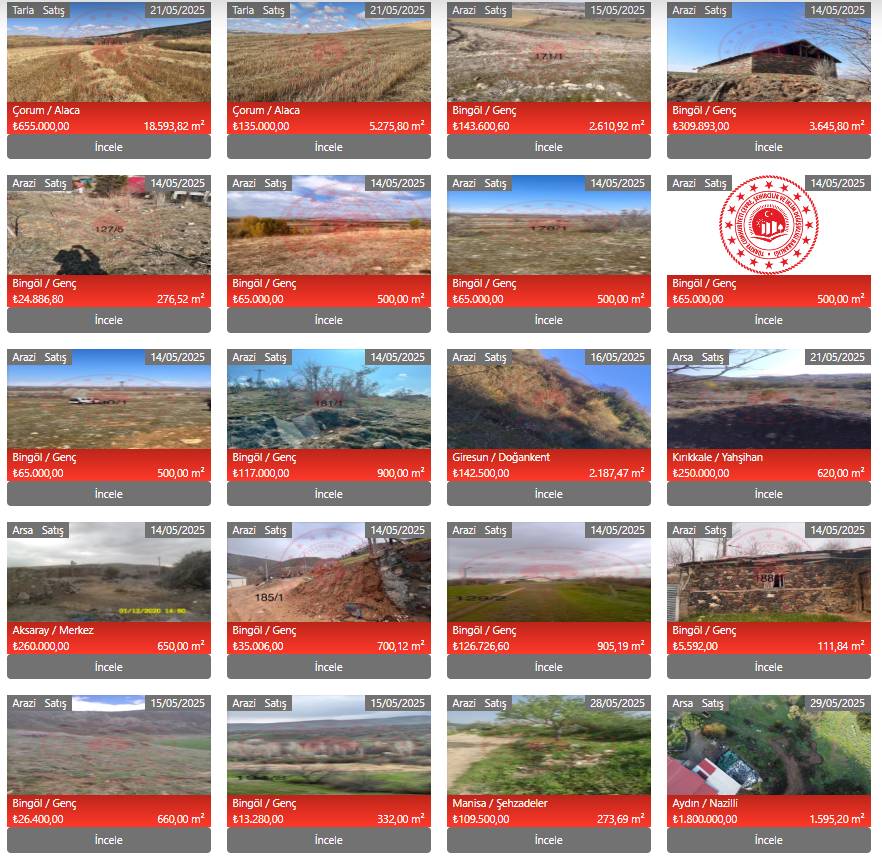Select İncele for the Giresun / Doğankent listing
Viewport: 882px width, 857px height.
point(549,494)
